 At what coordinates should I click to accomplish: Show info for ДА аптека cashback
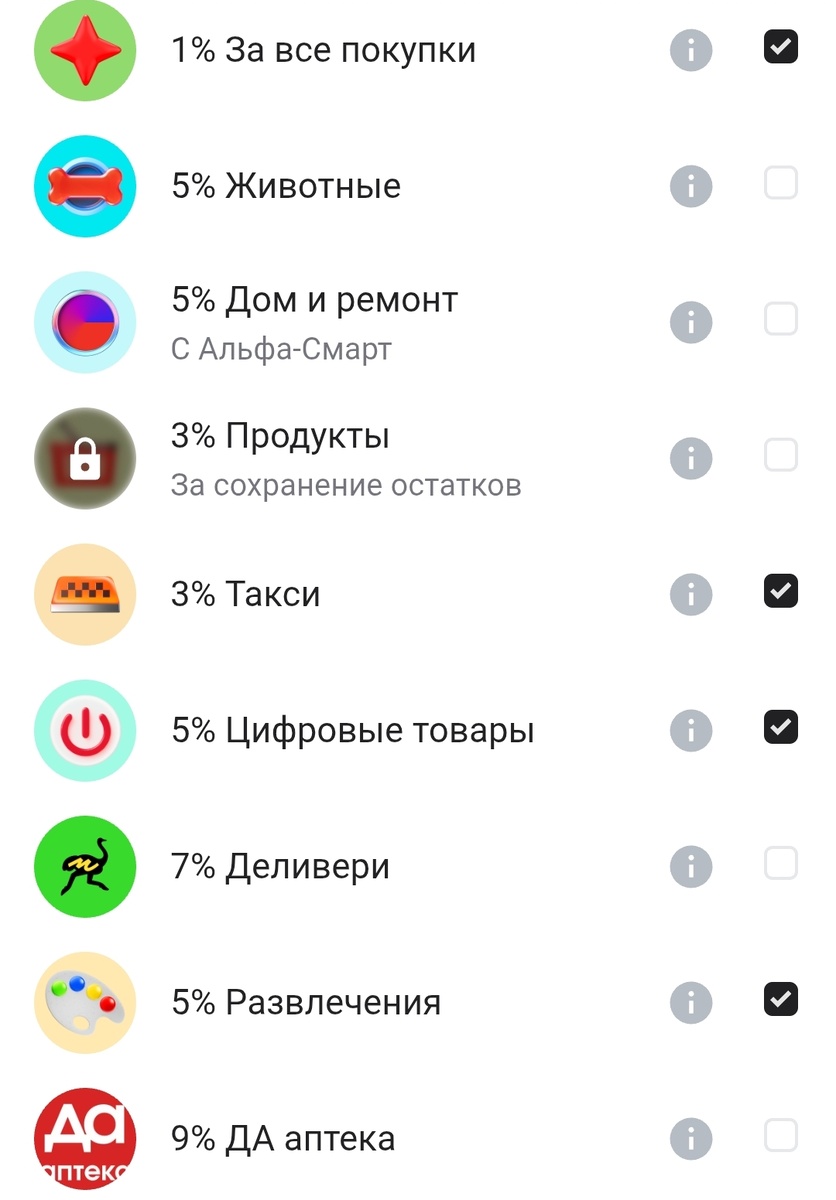[x=690, y=1138]
